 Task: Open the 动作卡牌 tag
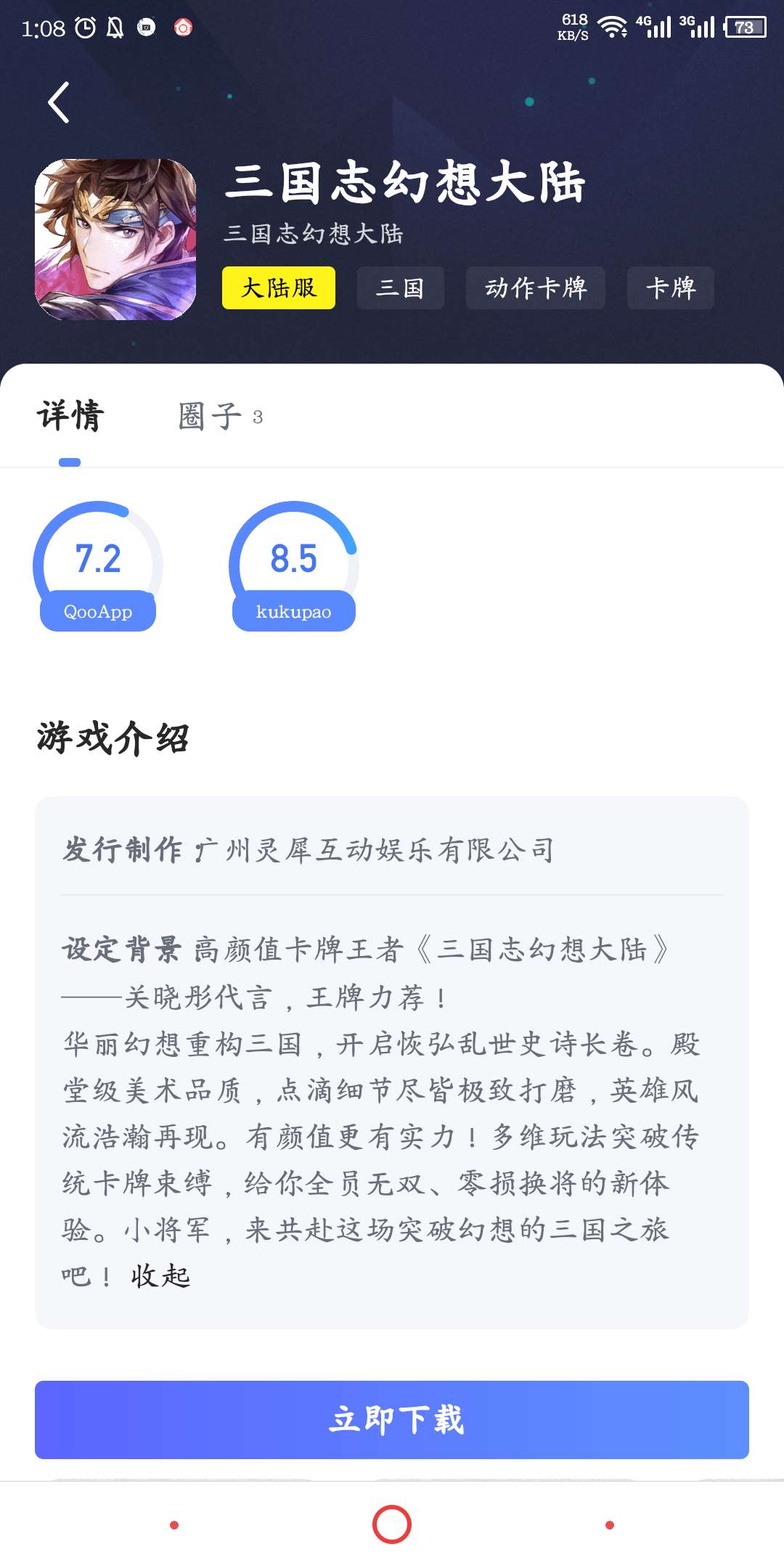coord(535,288)
